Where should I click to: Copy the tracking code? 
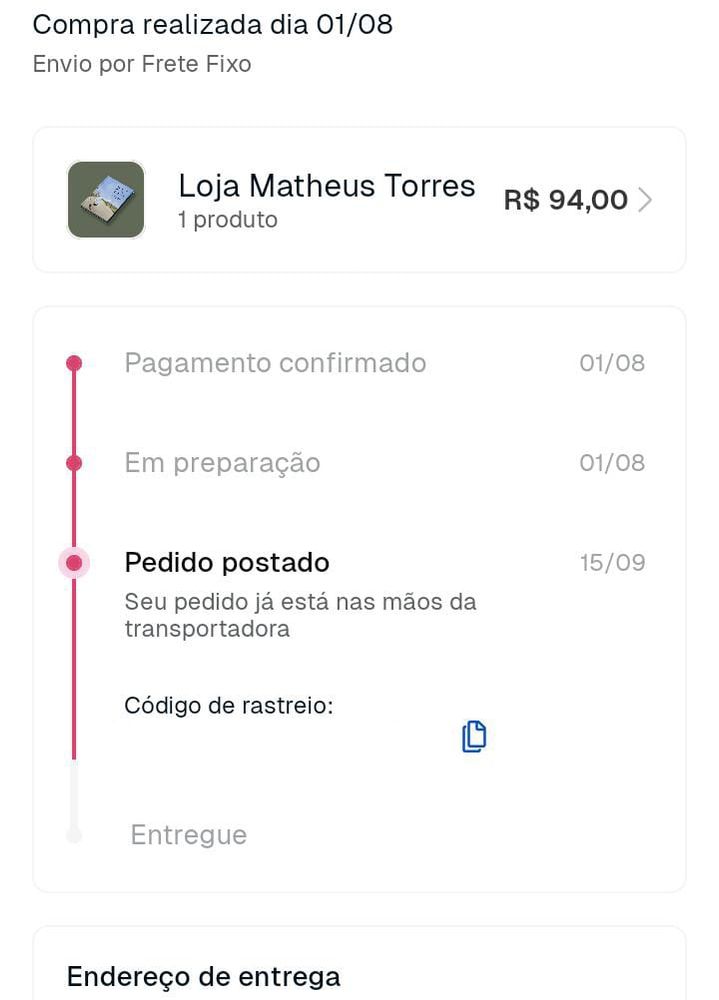pyautogui.click(x=474, y=736)
